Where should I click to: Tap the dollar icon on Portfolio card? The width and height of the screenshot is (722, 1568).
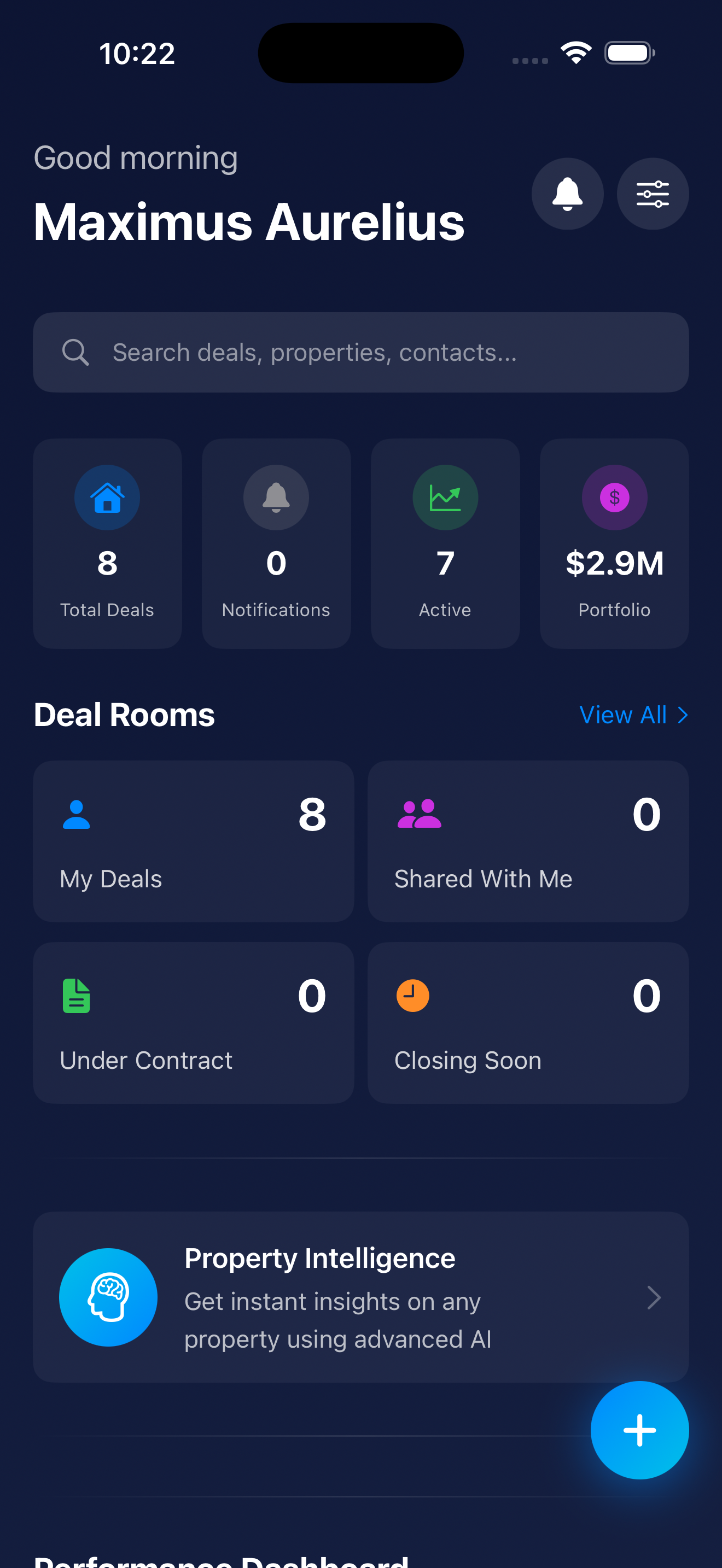(x=614, y=498)
